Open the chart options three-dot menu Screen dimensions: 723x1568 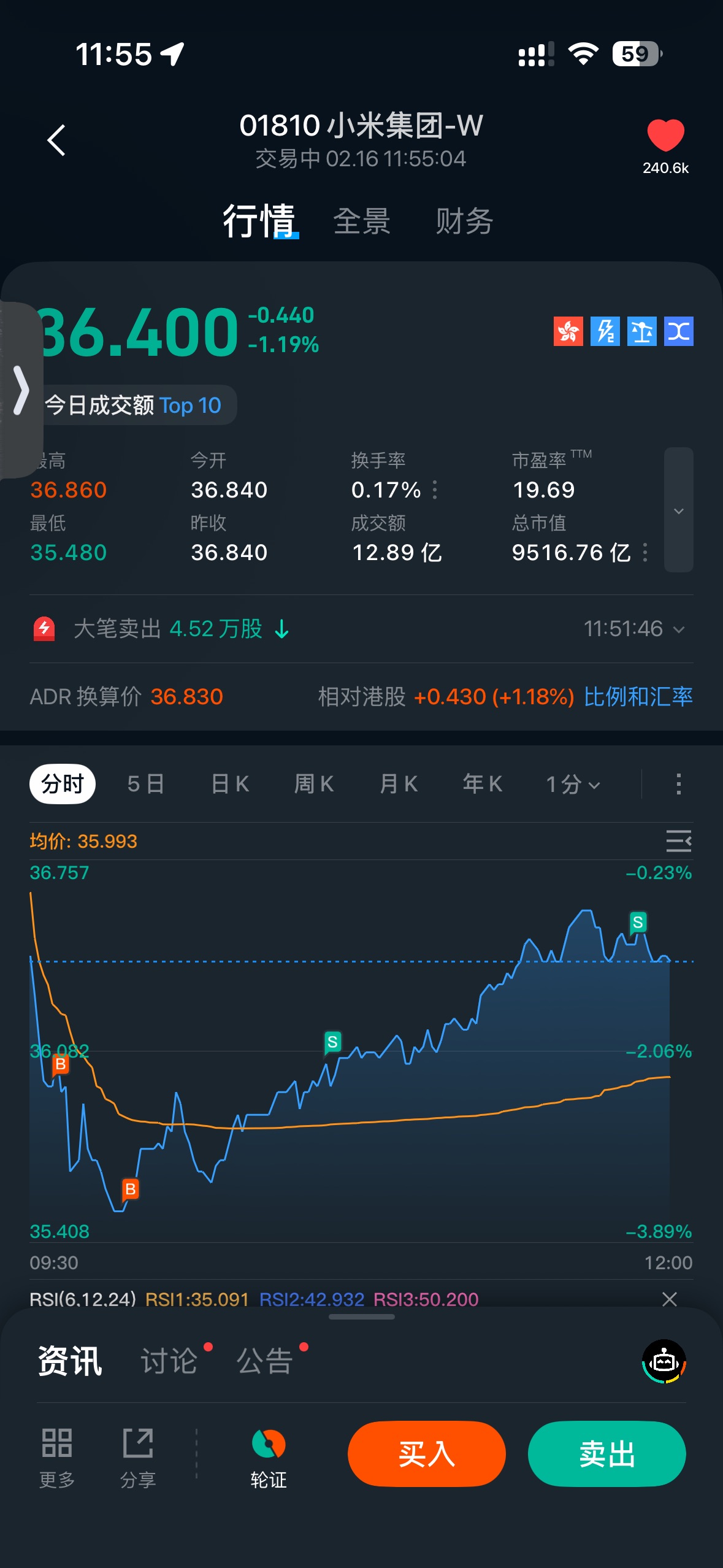pos(678,784)
